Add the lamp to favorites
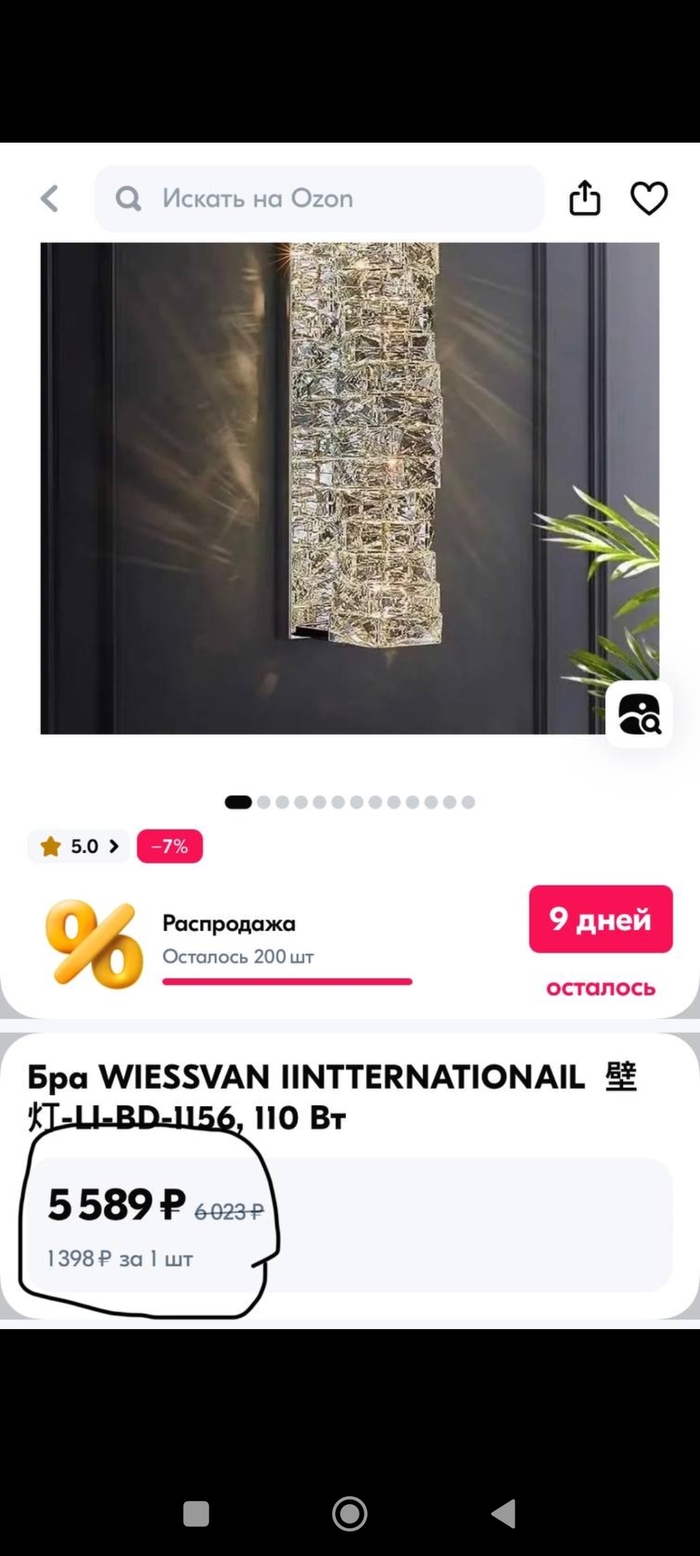The image size is (700, 1556). [x=648, y=199]
